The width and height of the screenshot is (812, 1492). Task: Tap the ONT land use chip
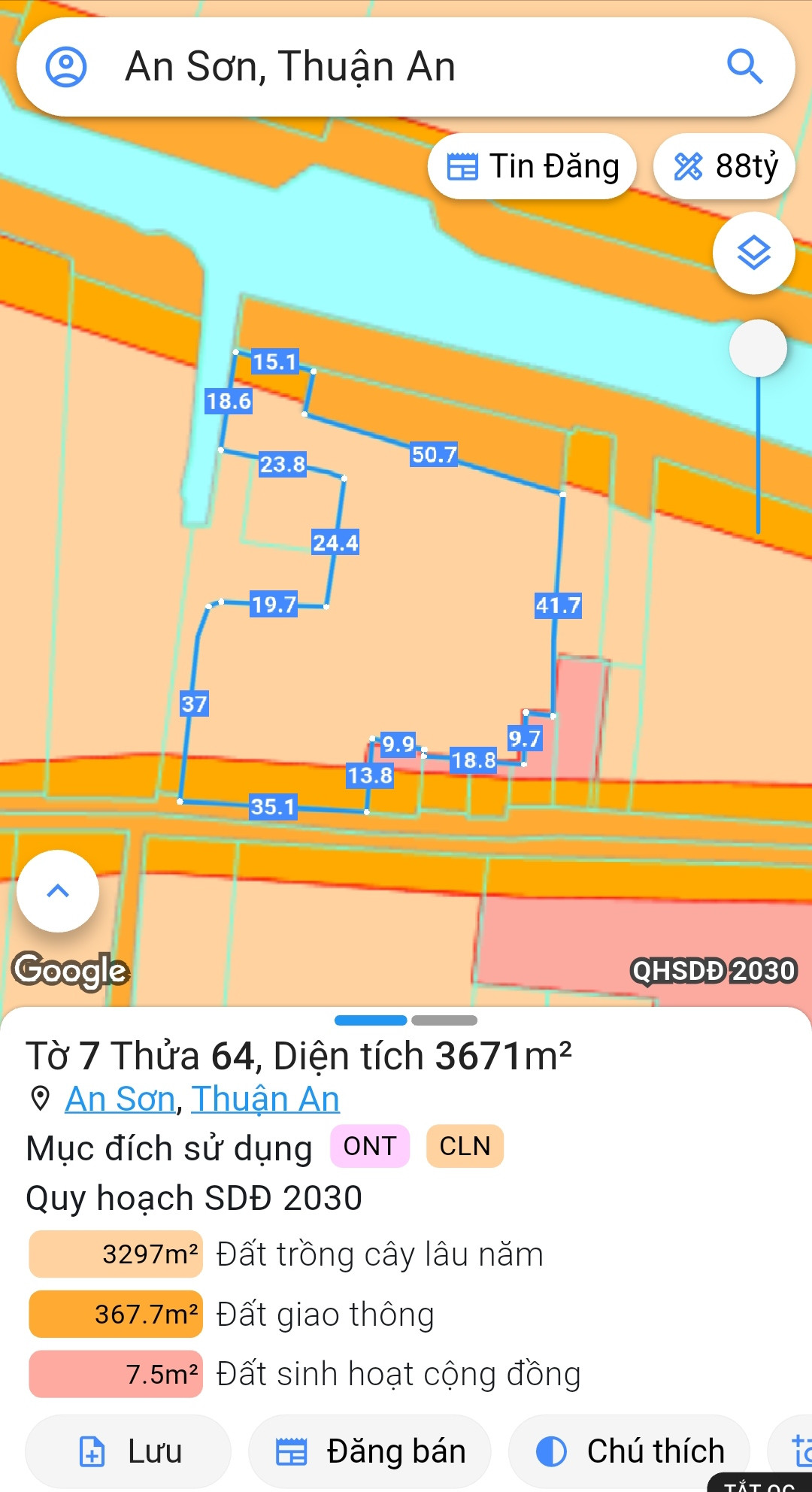coord(370,1146)
